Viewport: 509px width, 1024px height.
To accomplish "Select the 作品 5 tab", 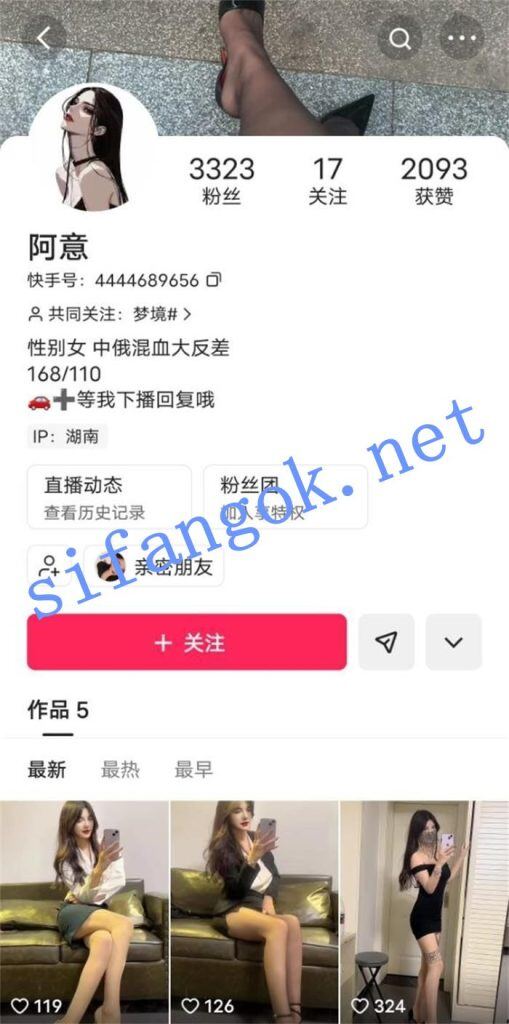I will coord(58,711).
